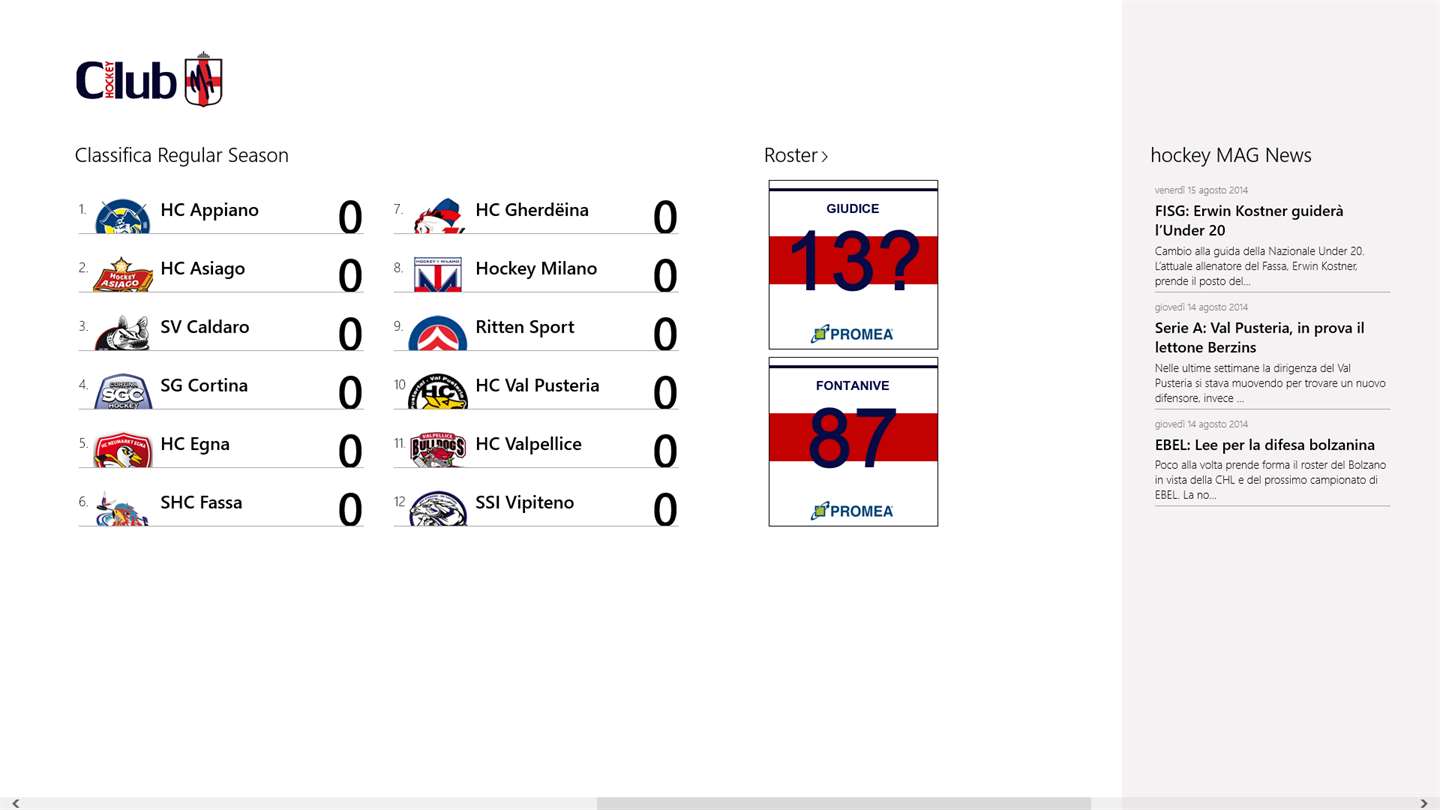Tap the HC Val Pusteria row

click(x=535, y=387)
